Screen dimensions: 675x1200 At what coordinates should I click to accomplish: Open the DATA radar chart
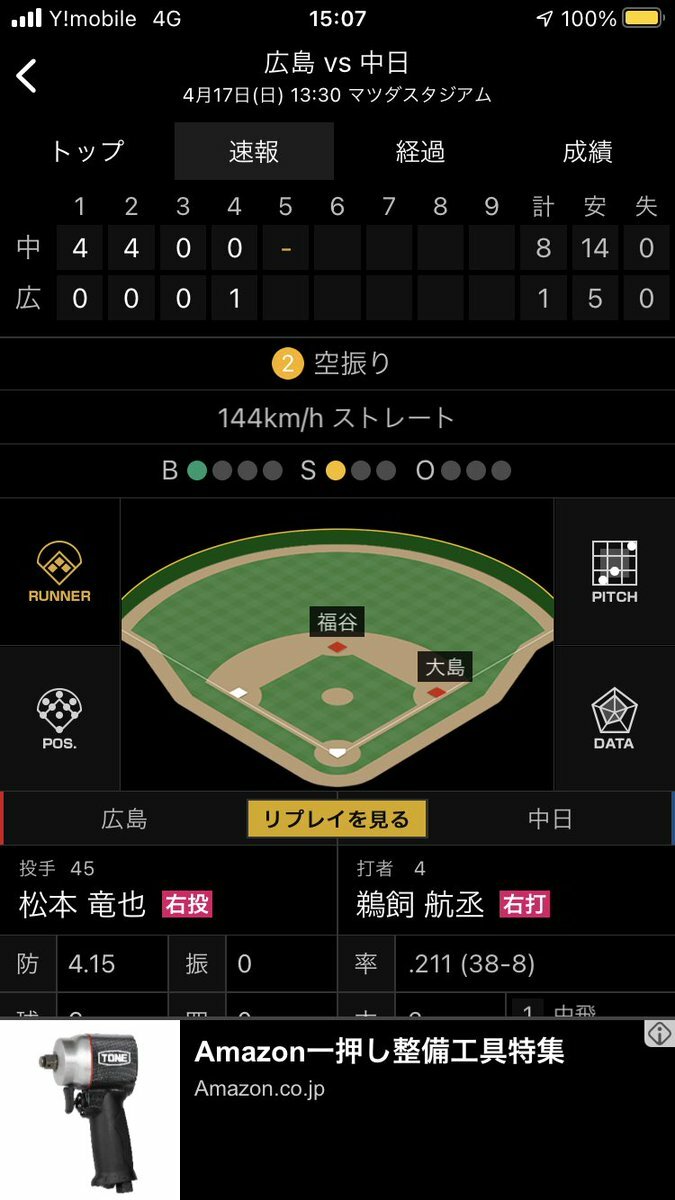(614, 718)
